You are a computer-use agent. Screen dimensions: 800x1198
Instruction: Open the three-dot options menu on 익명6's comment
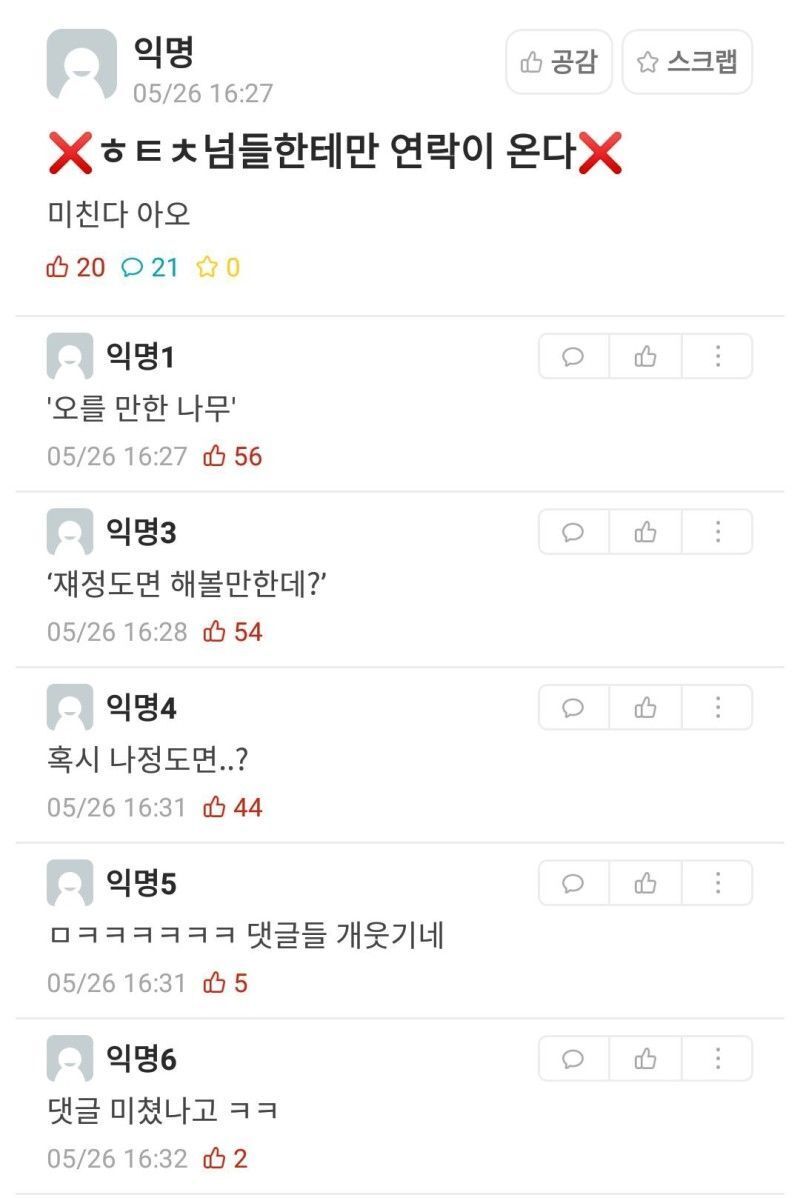click(717, 1059)
